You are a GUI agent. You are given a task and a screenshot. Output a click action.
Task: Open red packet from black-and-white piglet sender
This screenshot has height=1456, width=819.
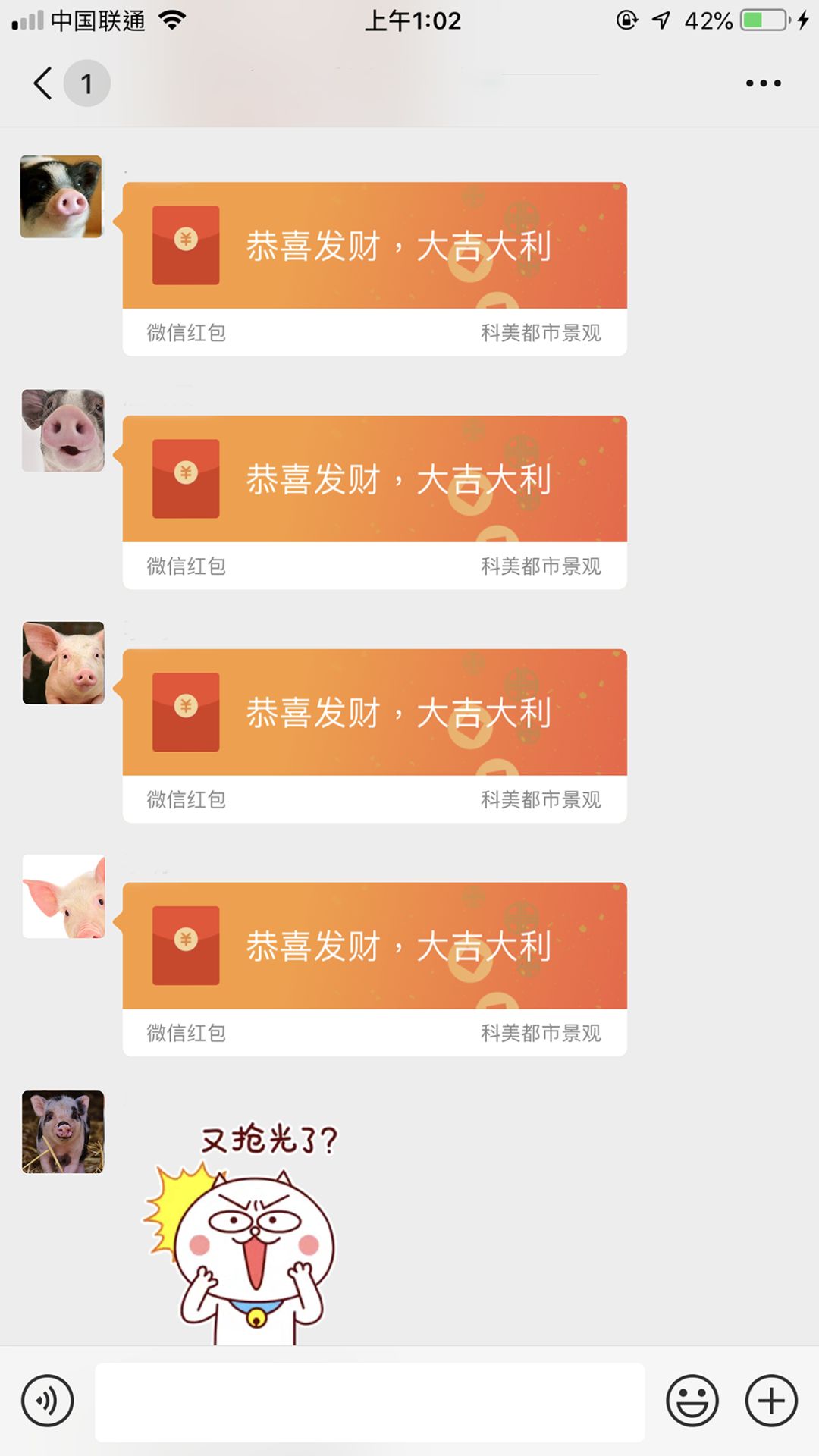point(375,268)
